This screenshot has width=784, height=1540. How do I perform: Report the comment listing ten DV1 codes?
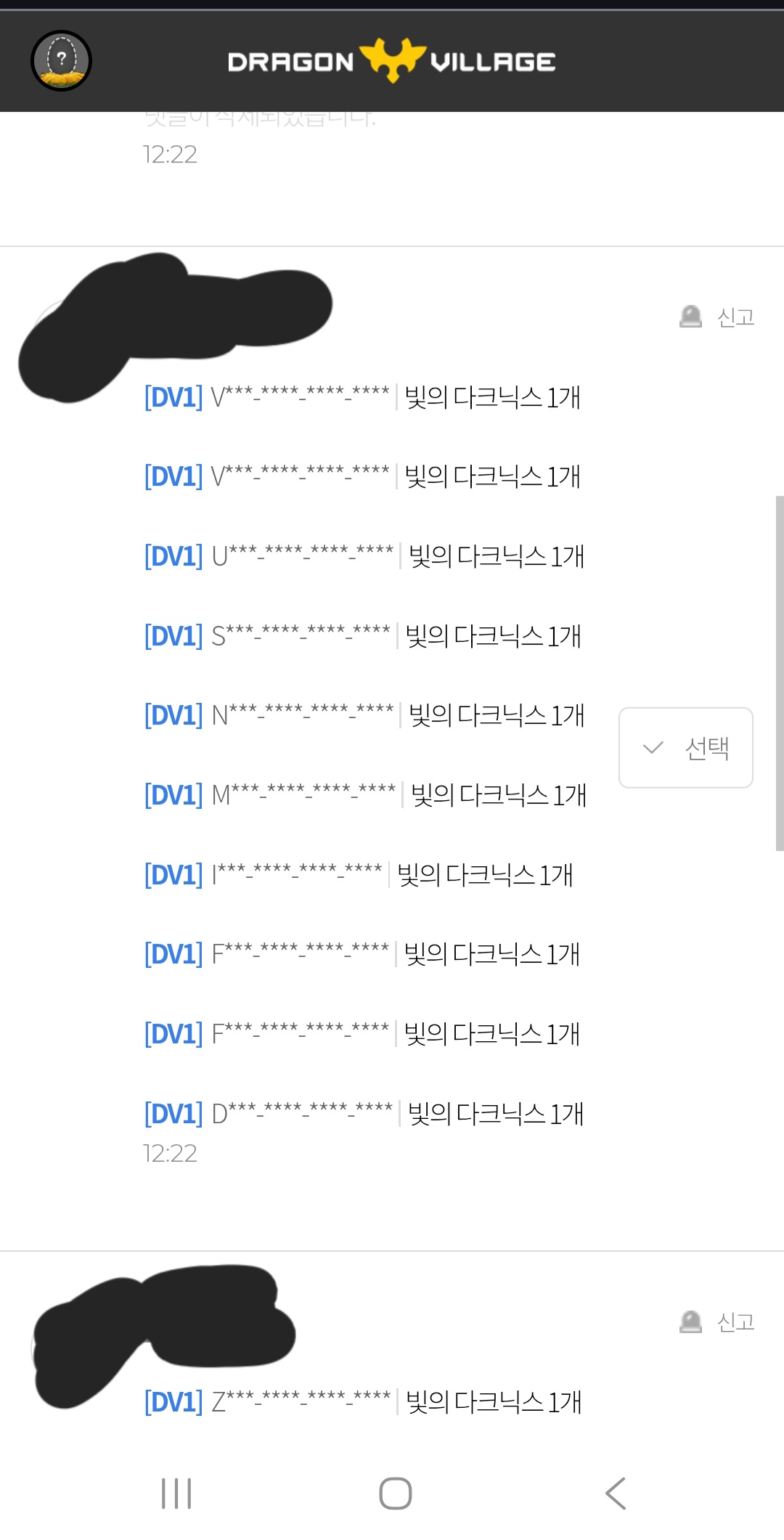click(x=717, y=317)
